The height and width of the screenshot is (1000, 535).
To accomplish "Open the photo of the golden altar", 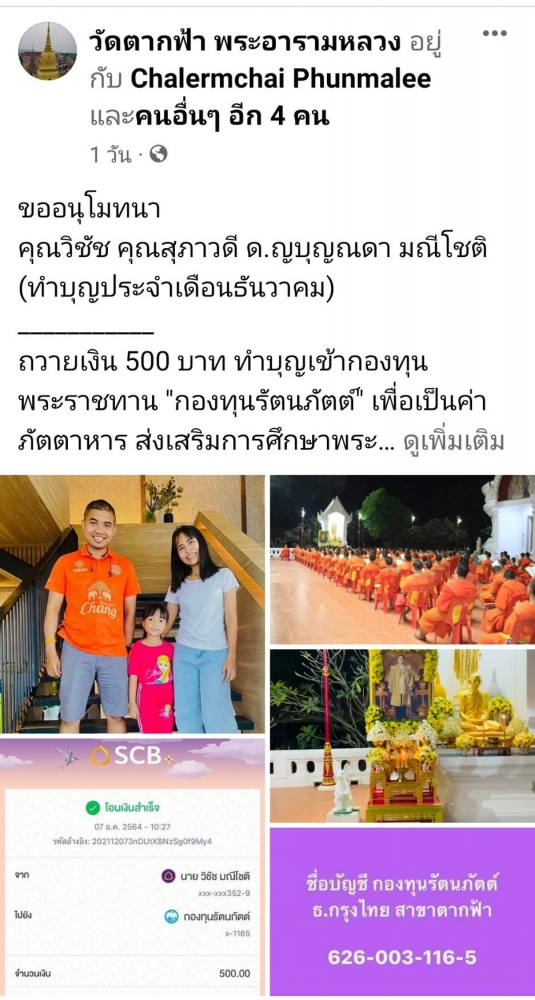I will click(x=402, y=736).
